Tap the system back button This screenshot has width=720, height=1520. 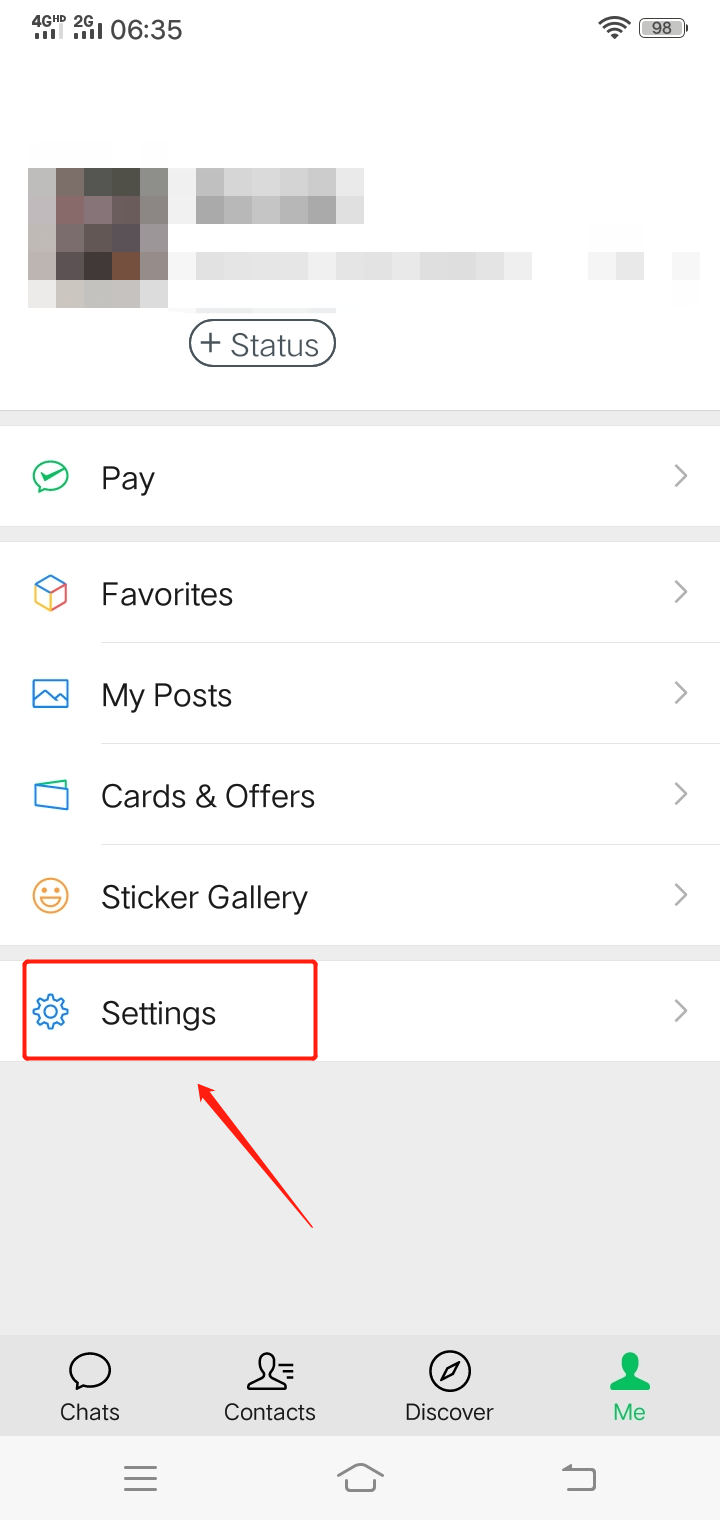[578, 1477]
